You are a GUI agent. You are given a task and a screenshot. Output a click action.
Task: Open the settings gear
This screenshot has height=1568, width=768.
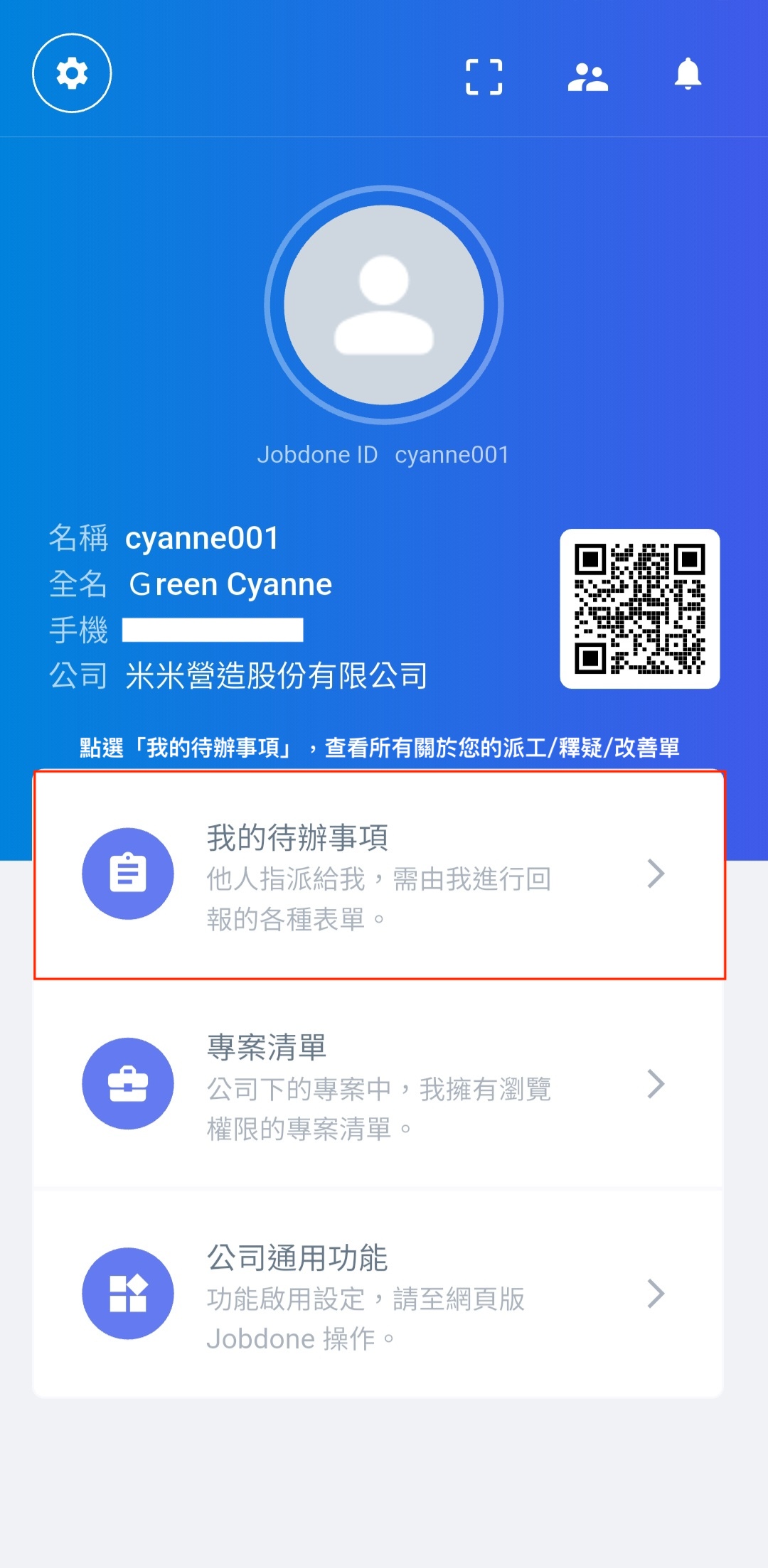click(72, 73)
